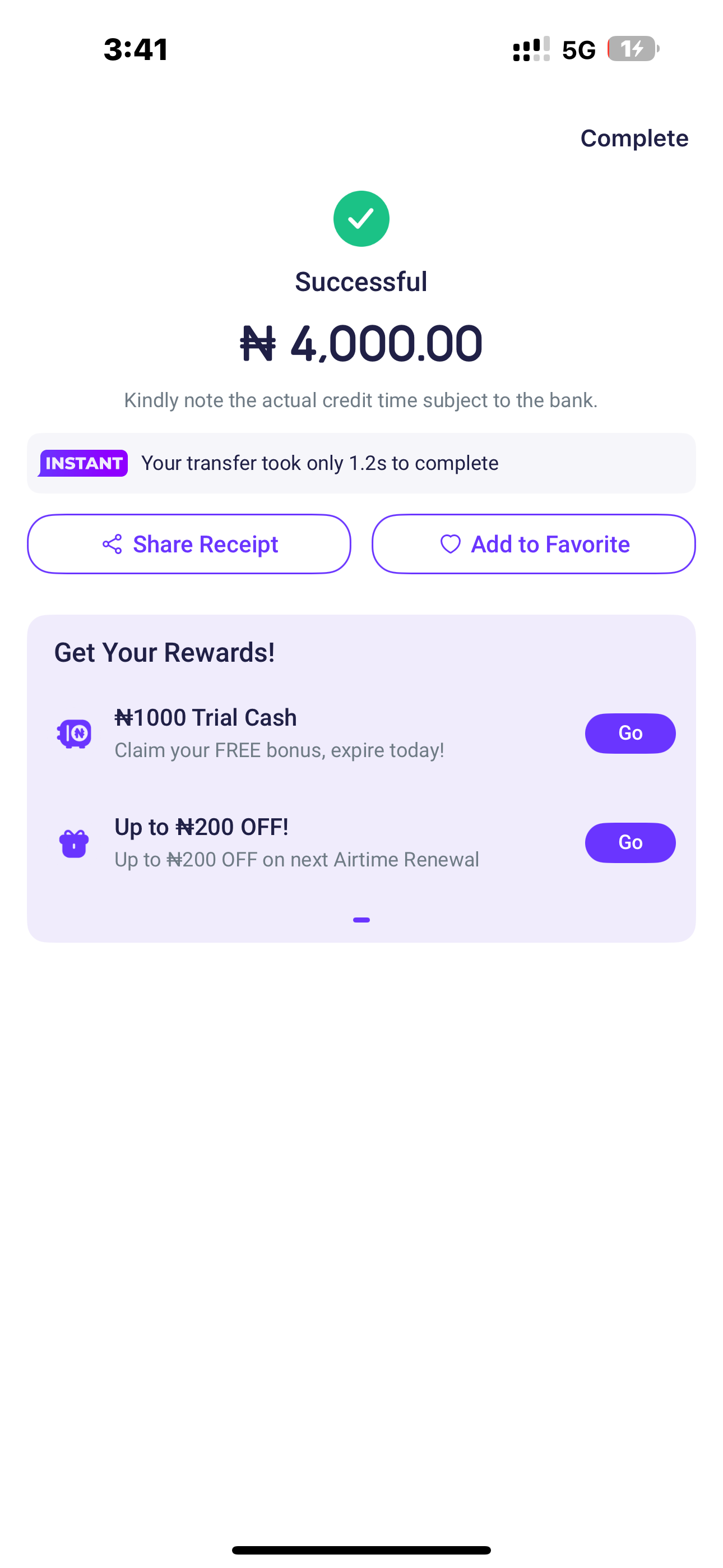The height and width of the screenshot is (1568, 723).
Task: Share the transfer receipt
Action: tap(189, 543)
